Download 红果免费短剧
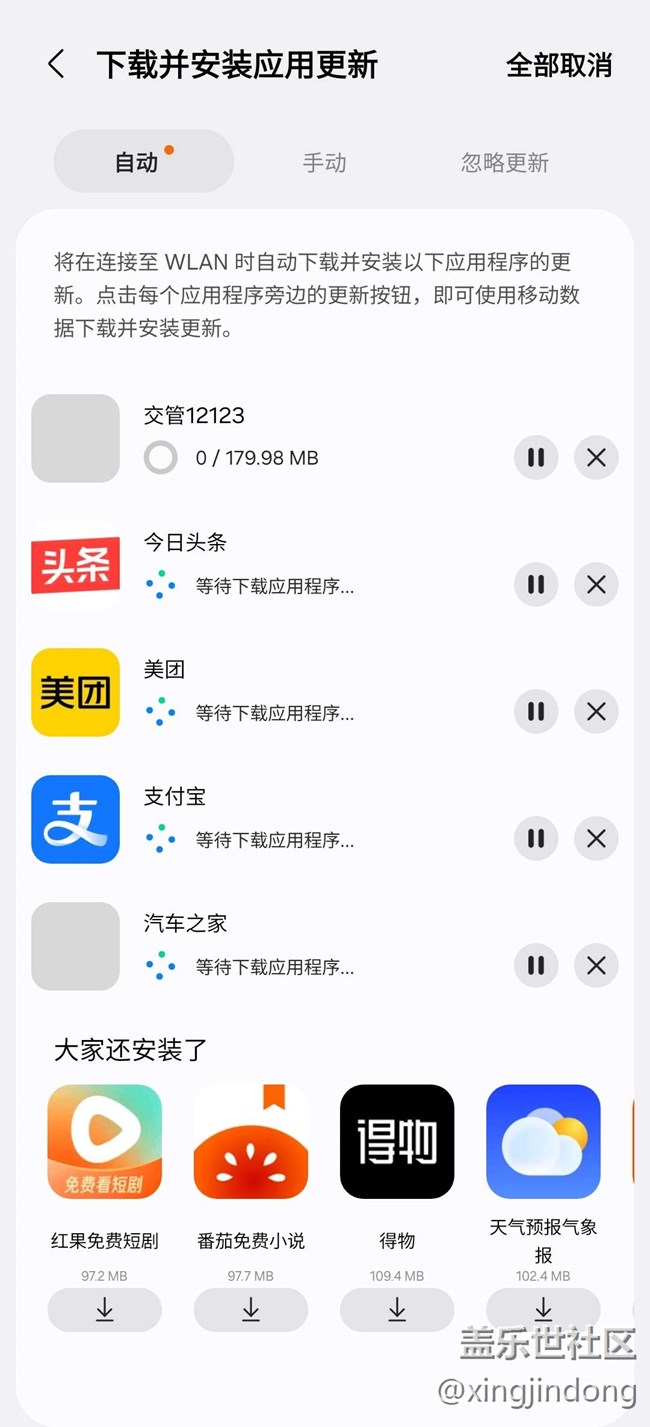Viewport: 650px width, 1427px height. pos(104,1310)
